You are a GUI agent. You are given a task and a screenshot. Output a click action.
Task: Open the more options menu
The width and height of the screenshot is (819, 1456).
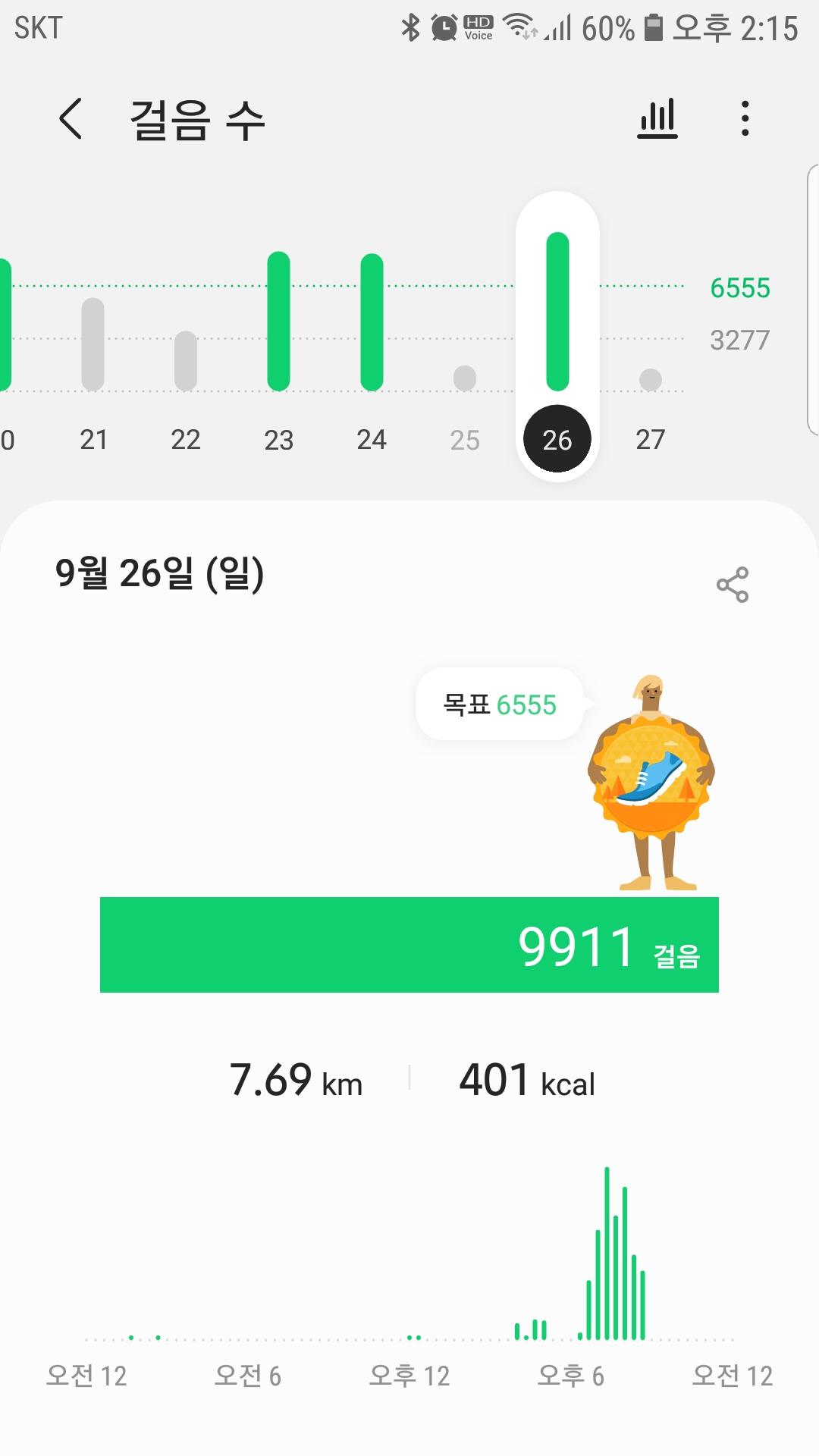pyautogui.click(x=745, y=119)
